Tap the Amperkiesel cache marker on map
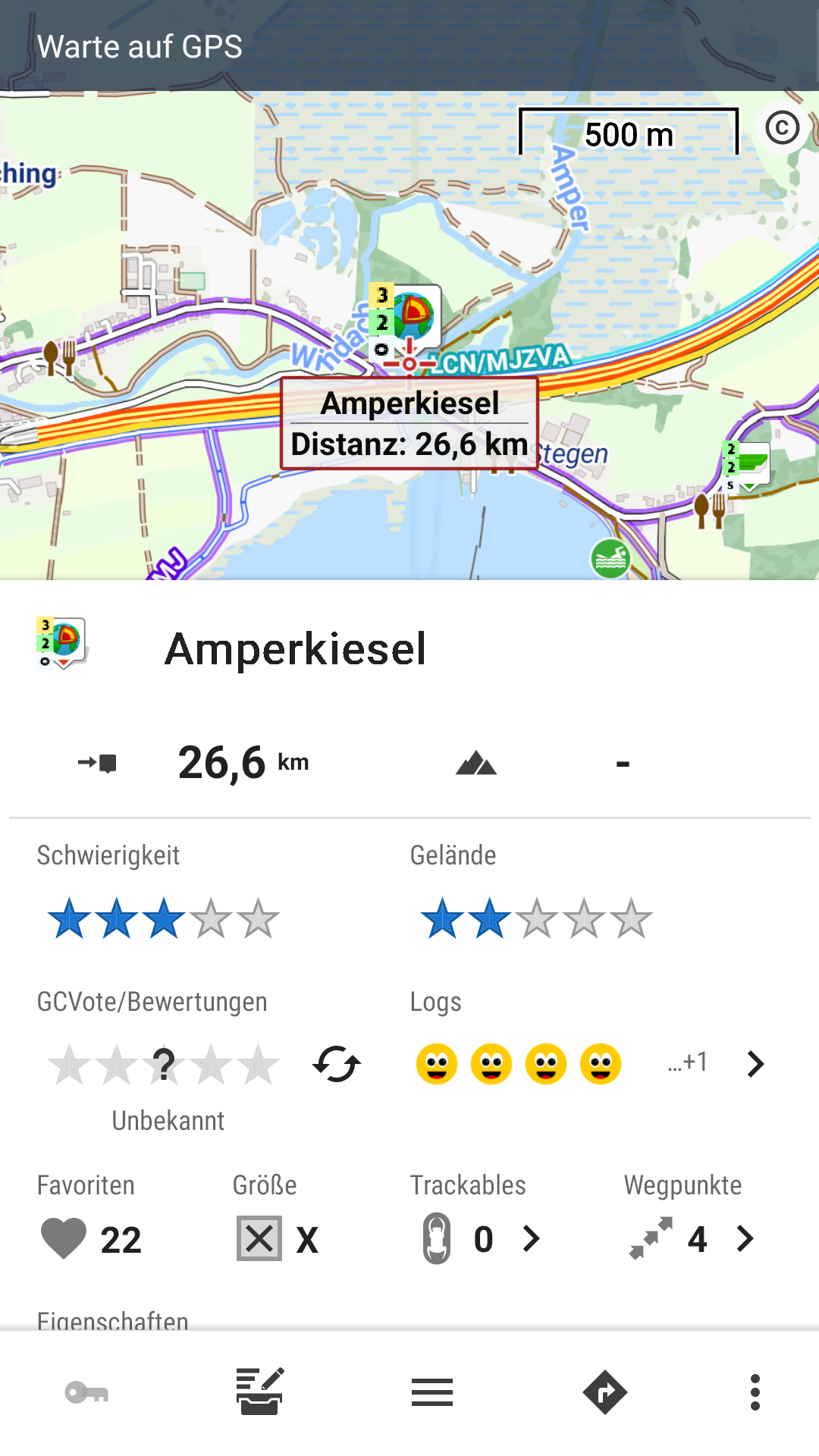The image size is (819, 1456). coord(412,314)
